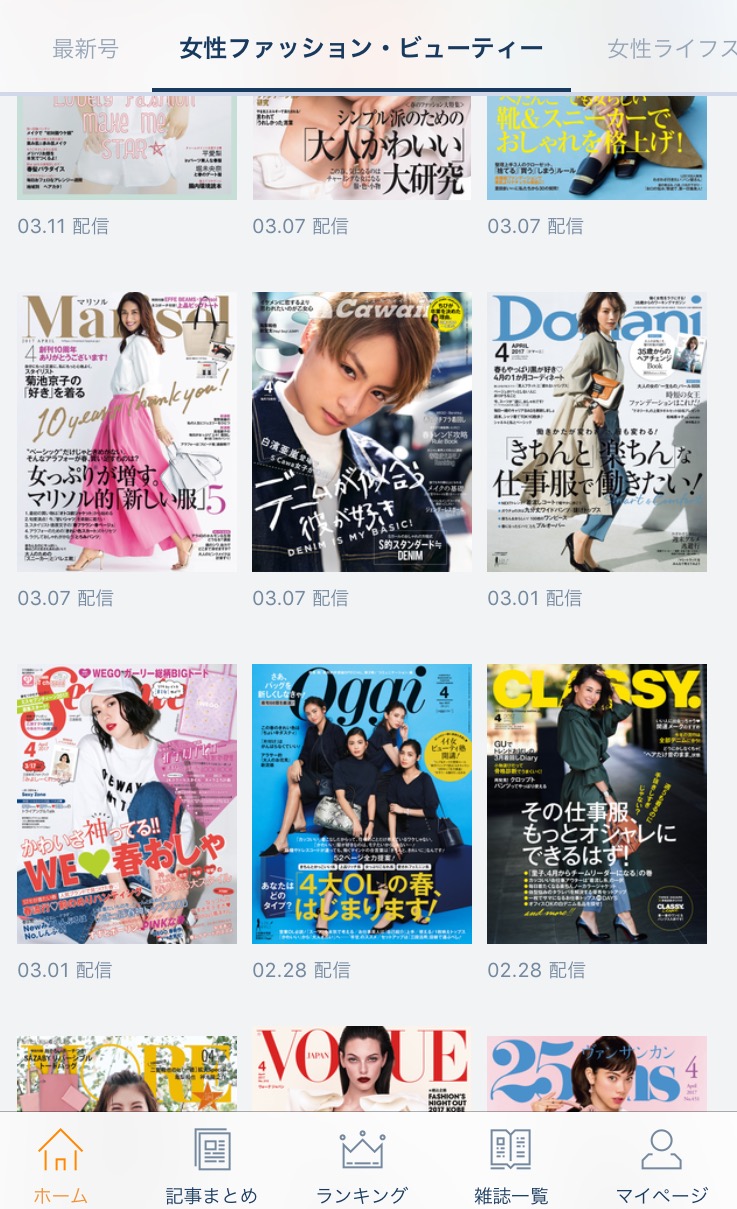737x1209 pixels.
Task: Switch to the 女性ライフスタイル tab
Action: point(672,48)
